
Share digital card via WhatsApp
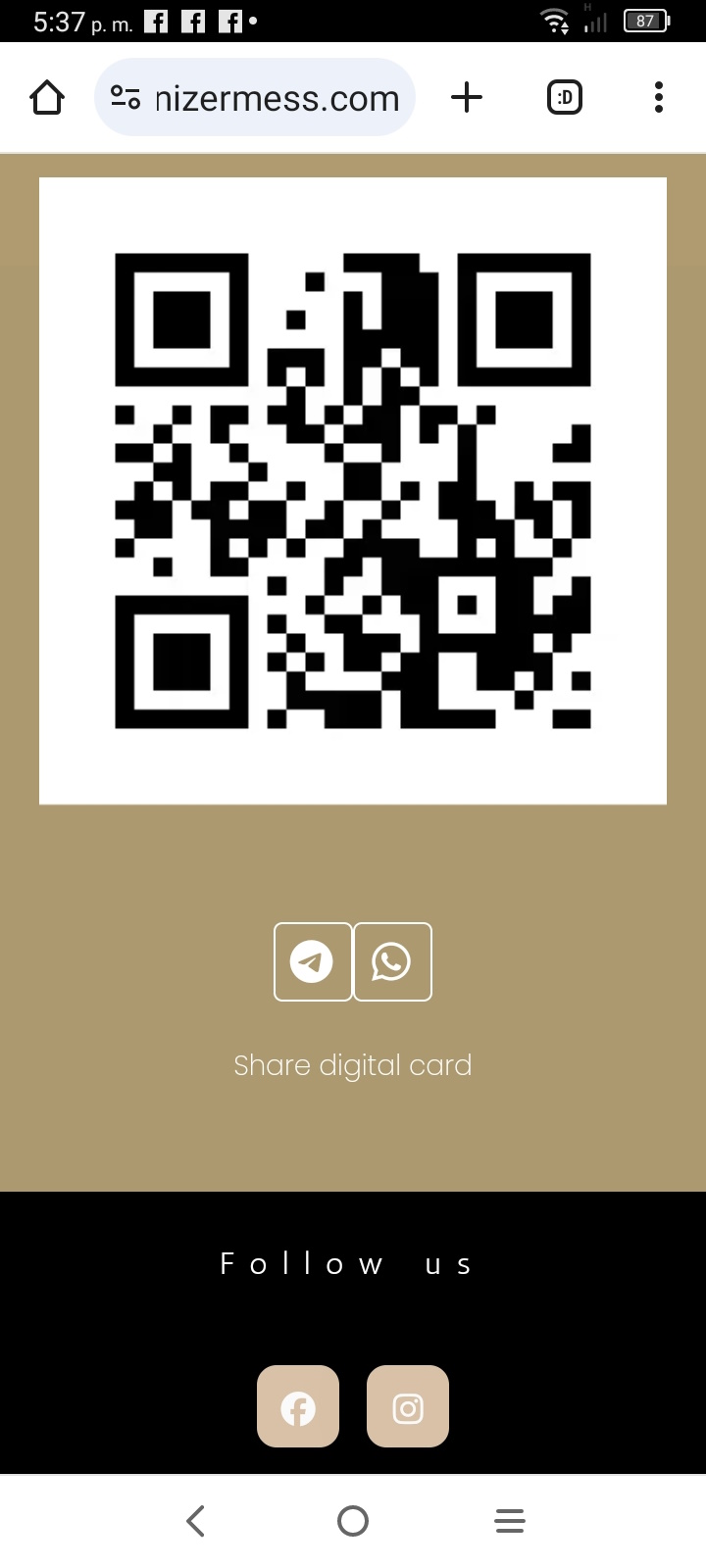pos(392,961)
